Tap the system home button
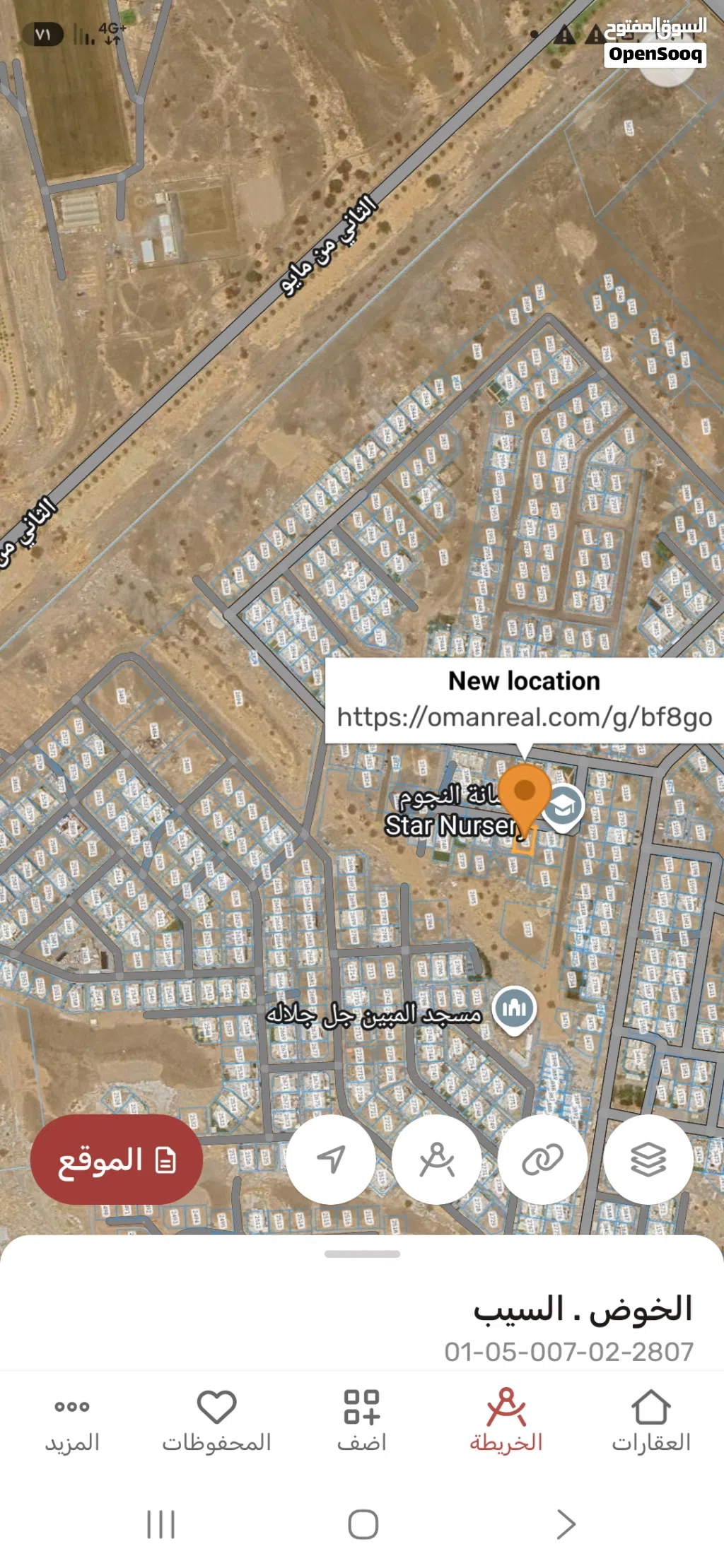724x1568 pixels. coord(363,1524)
